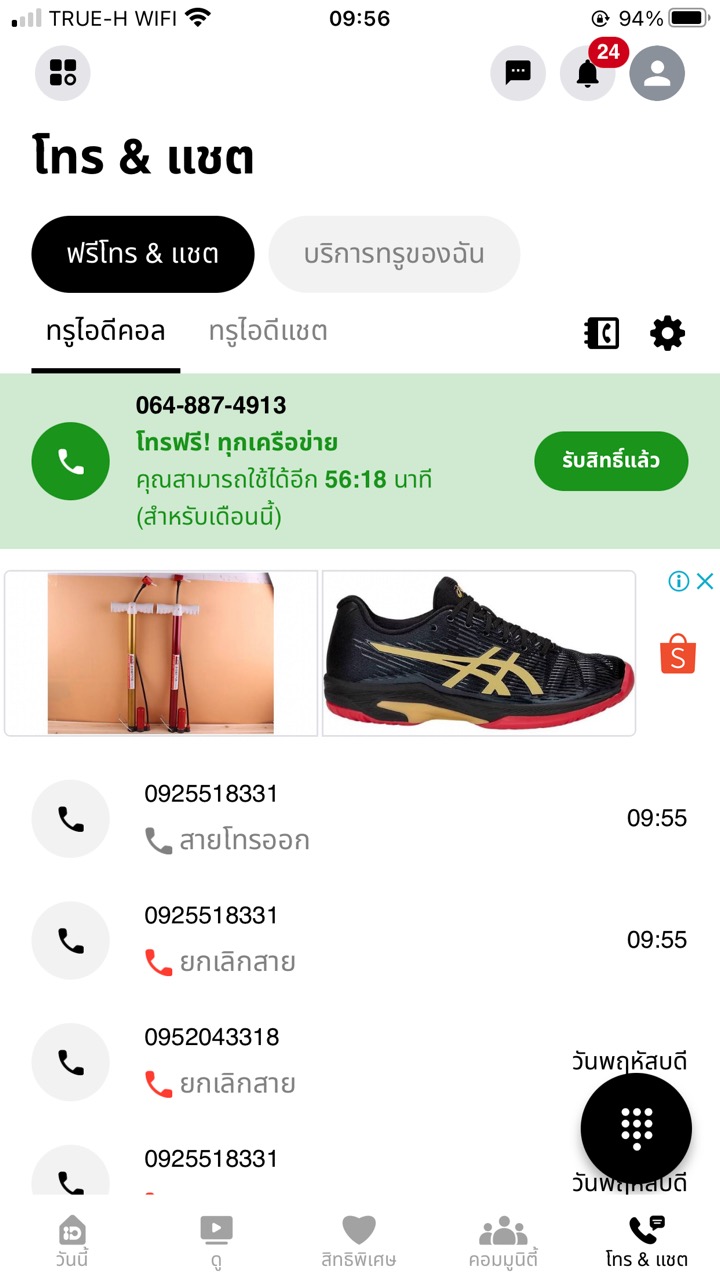Open the black Asics shoe ad
This screenshot has width=720, height=1280.
(478, 653)
